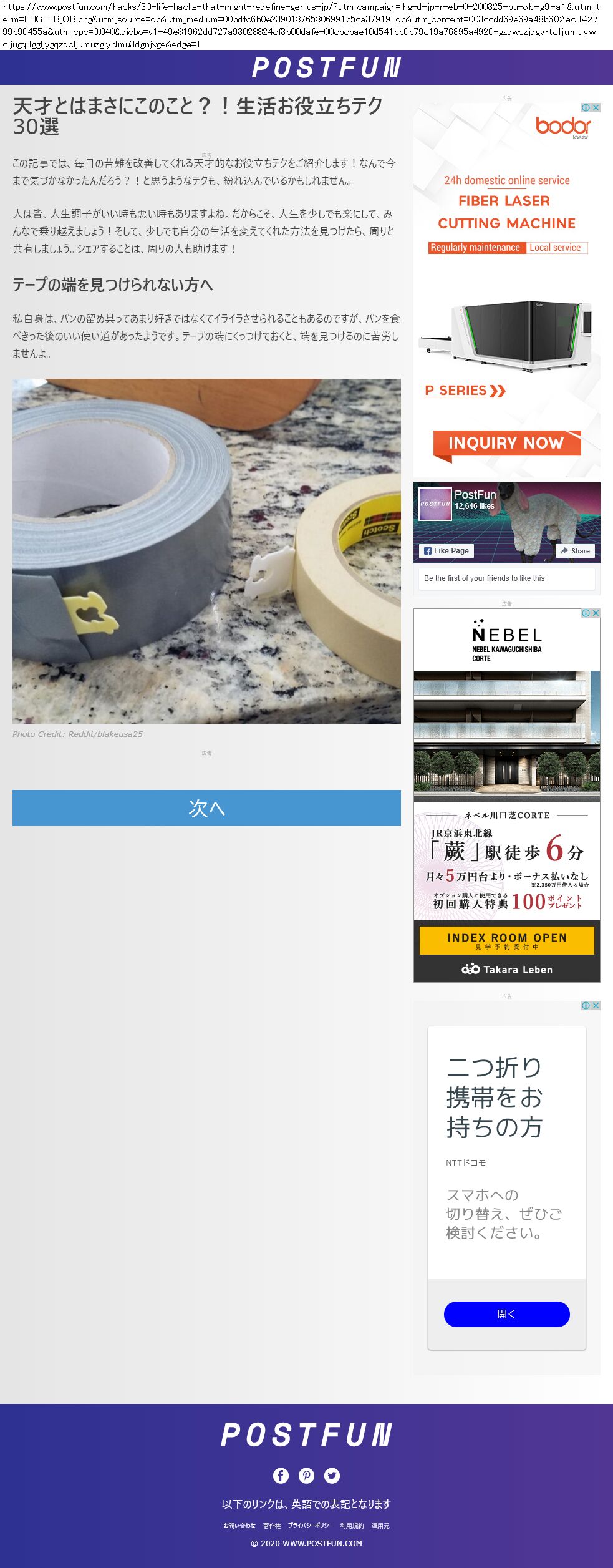Image resolution: width=613 pixels, height=1568 pixels.
Task: Open PostFun's Twitter page from the footer
Action: click(x=332, y=1475)
